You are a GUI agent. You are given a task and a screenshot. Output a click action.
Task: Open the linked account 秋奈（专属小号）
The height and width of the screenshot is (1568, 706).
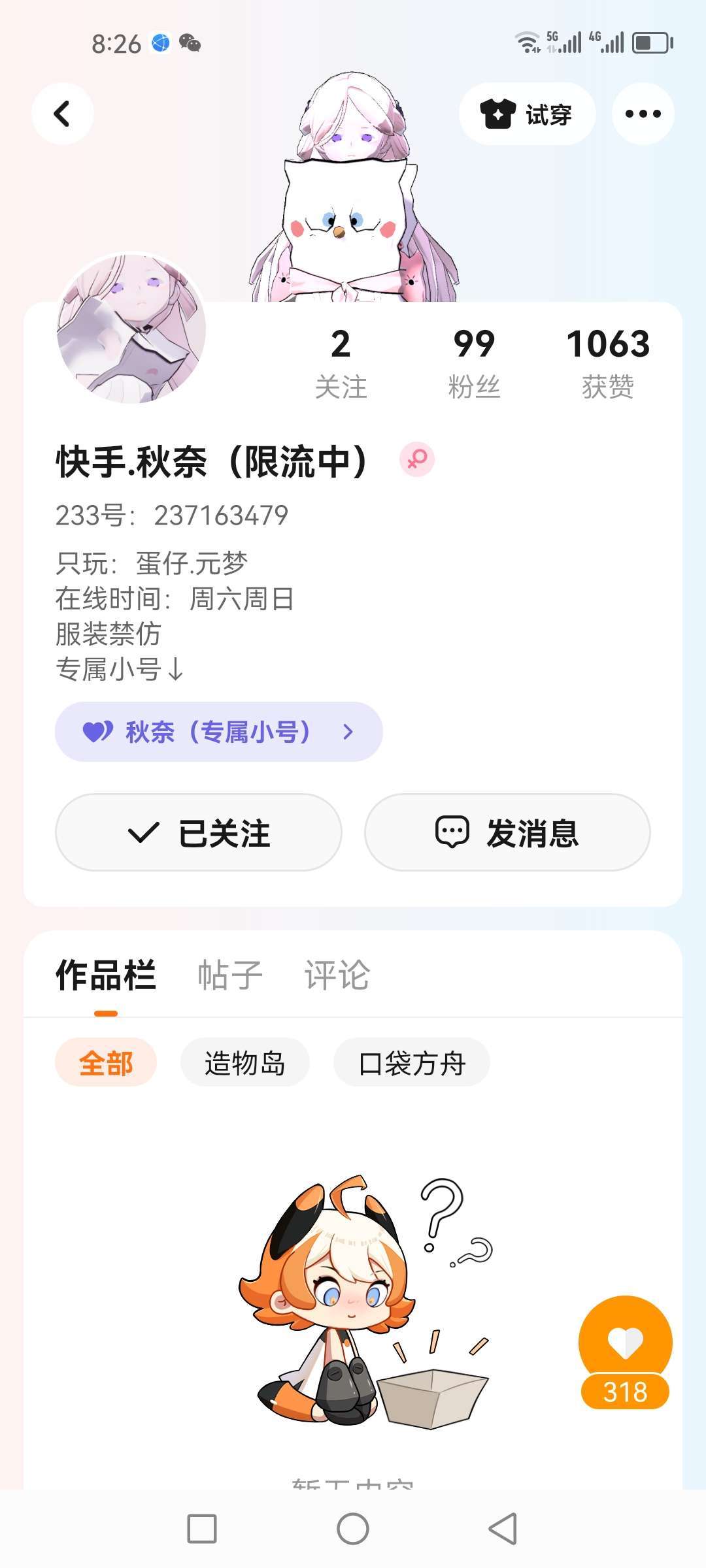[218, 732]
